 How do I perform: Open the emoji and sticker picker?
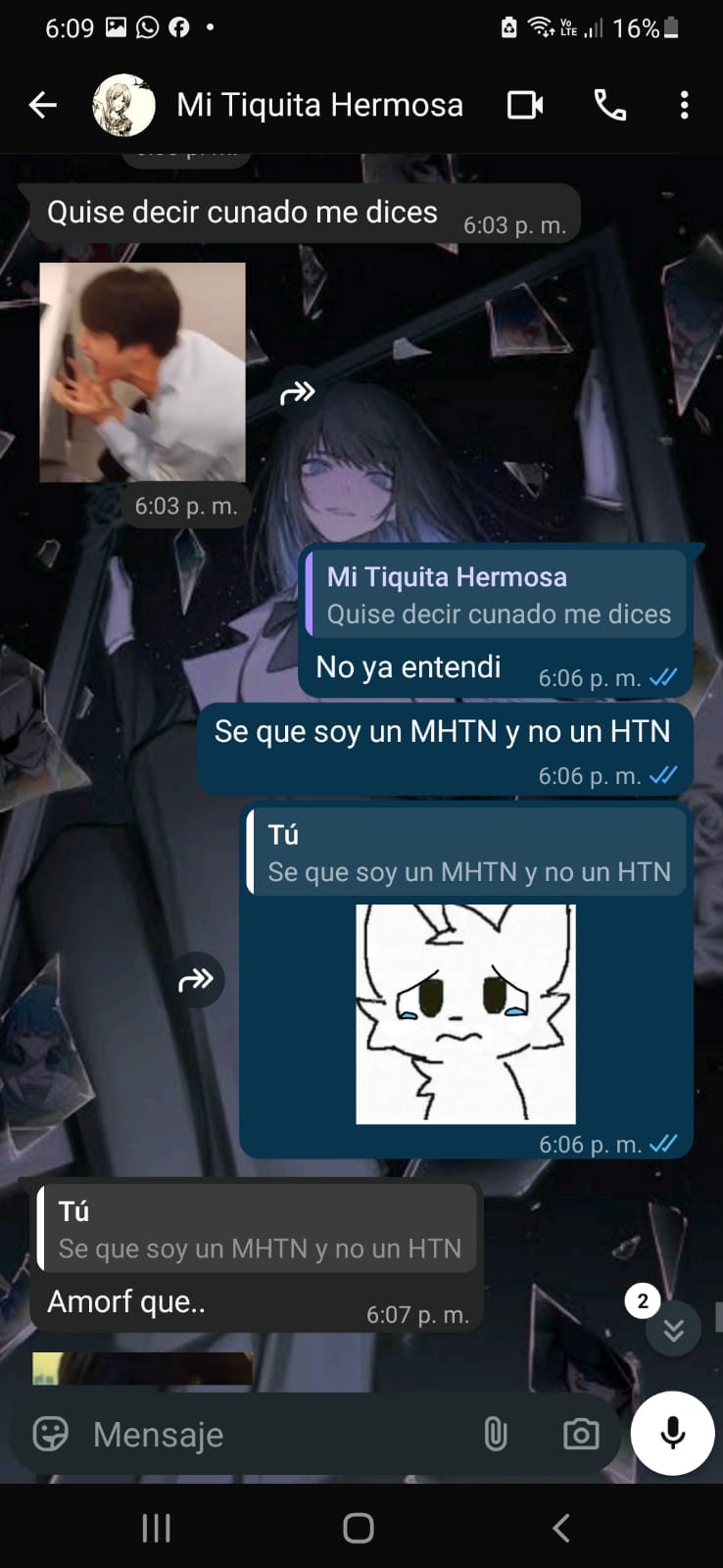coord(51,1434)
